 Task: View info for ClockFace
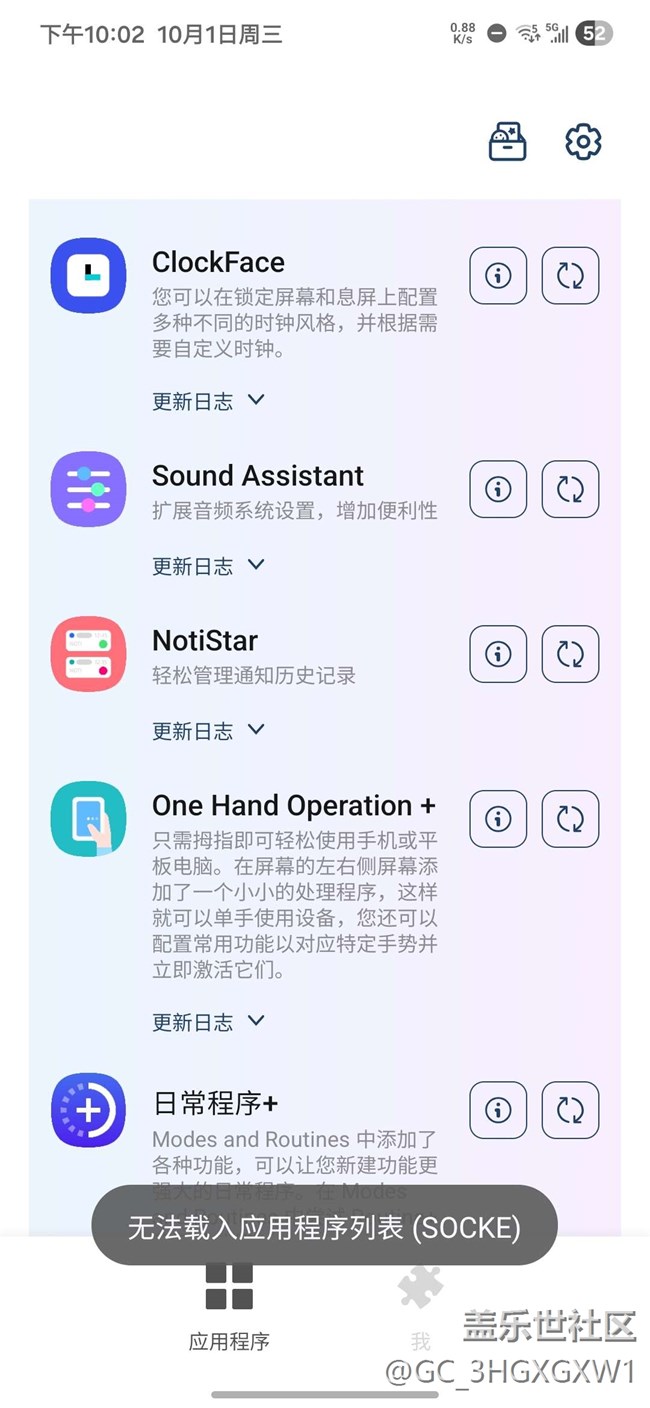pos(498,275)
